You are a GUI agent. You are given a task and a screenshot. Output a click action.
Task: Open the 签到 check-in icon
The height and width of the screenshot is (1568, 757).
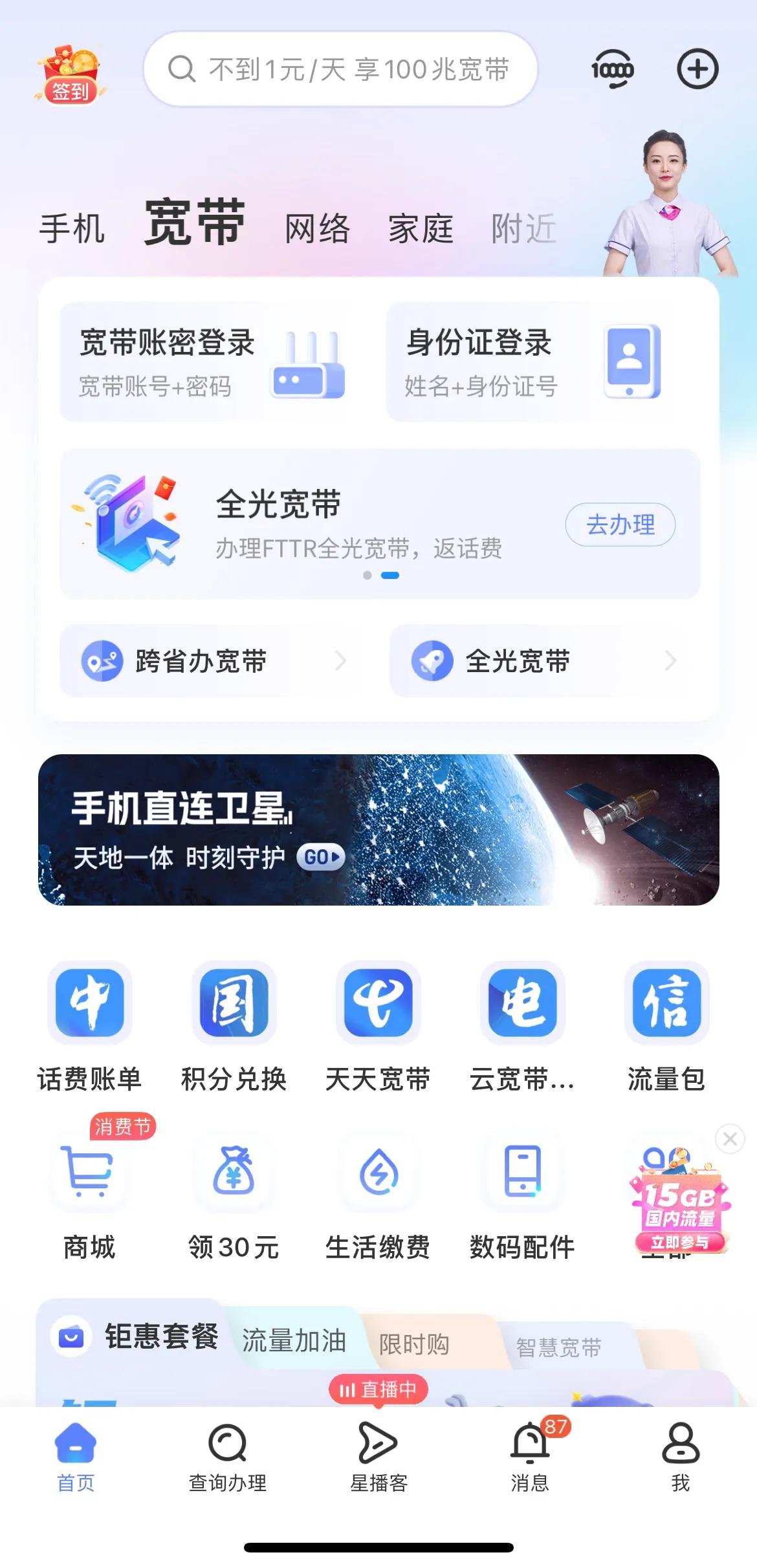pos(71,74)
